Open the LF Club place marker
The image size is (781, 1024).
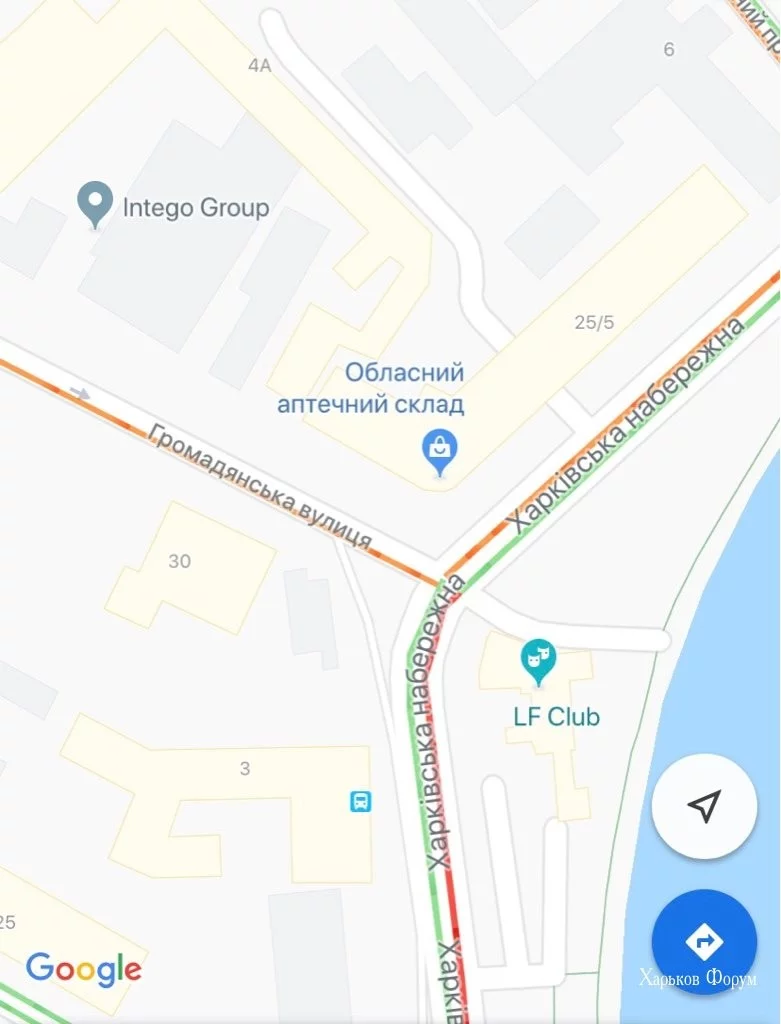(538, 660)
